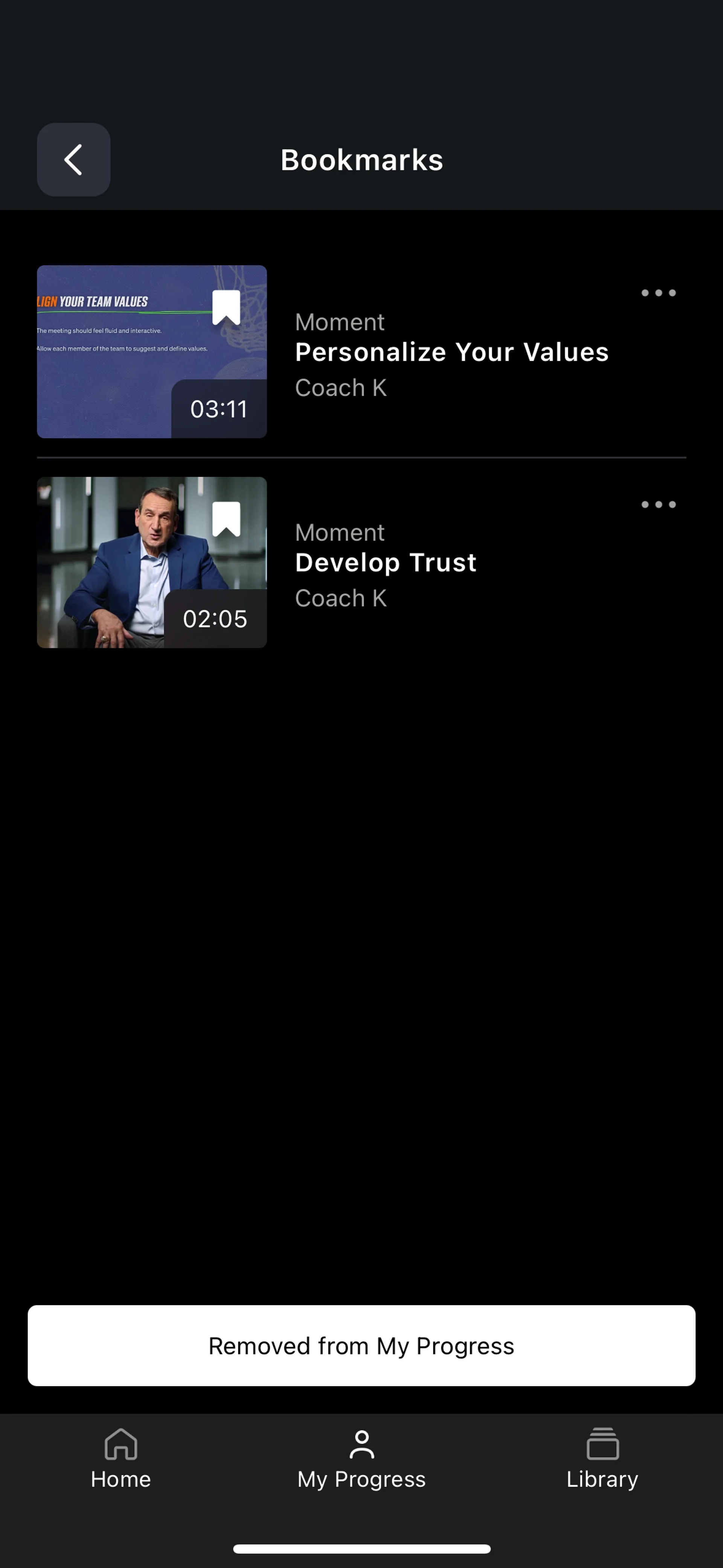Play the Personalize Your Values moment
Image resolution: width=723 pixels, height=1568 pixels.
[x=151, y=351]
